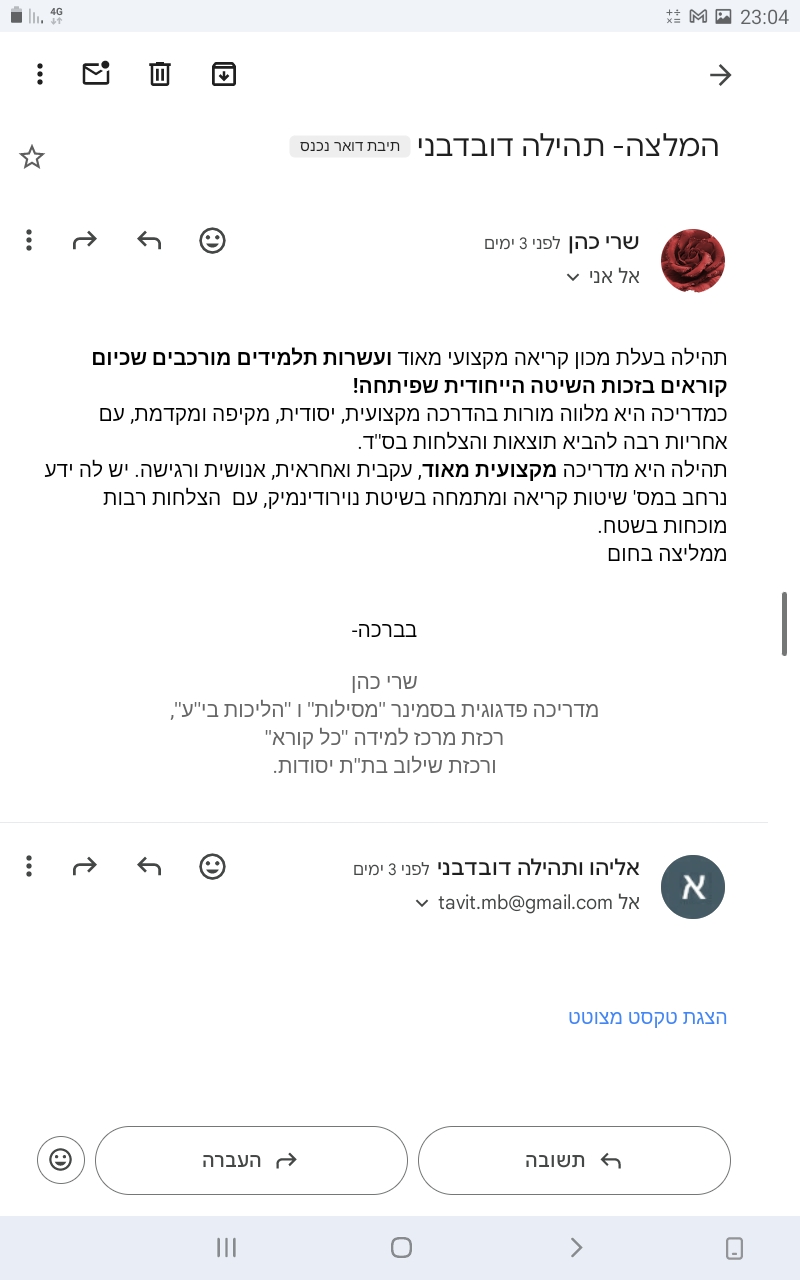
Task: Open more options for אליהו ותהילה's message
Action: pyautogui.click(x=29, y=866)
